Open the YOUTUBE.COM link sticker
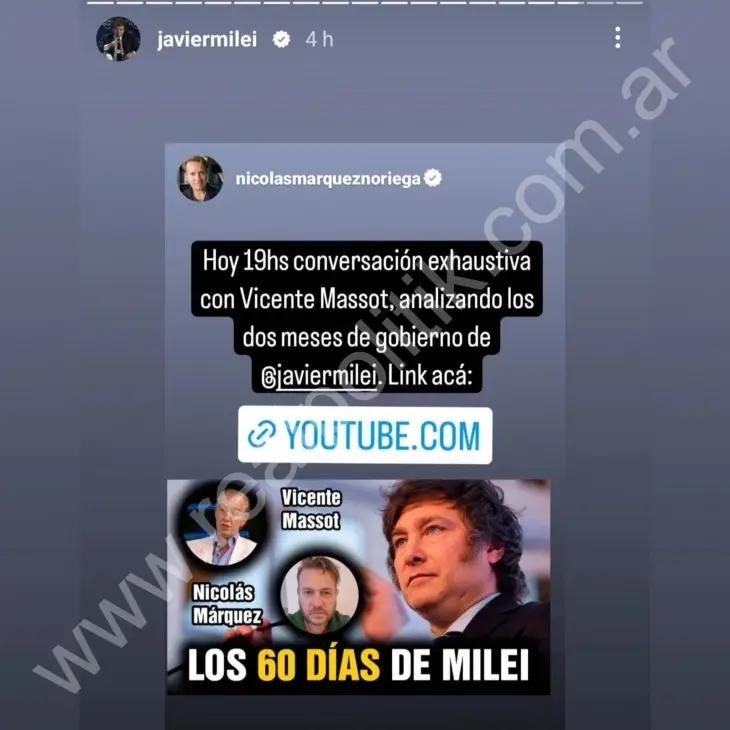The width and height of the screenshot is (730, 730). pos(365,435)
